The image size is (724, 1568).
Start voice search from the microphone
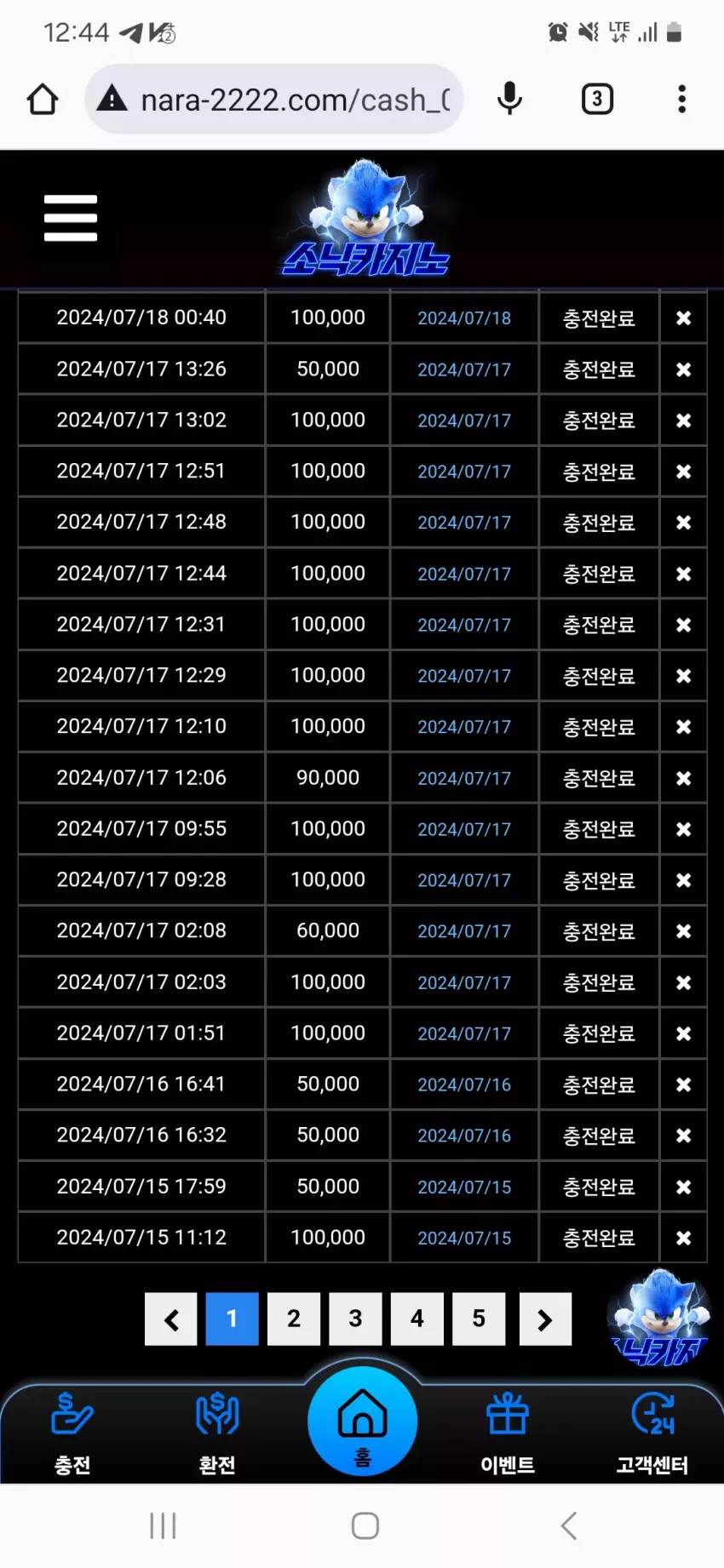pos(509,100)
